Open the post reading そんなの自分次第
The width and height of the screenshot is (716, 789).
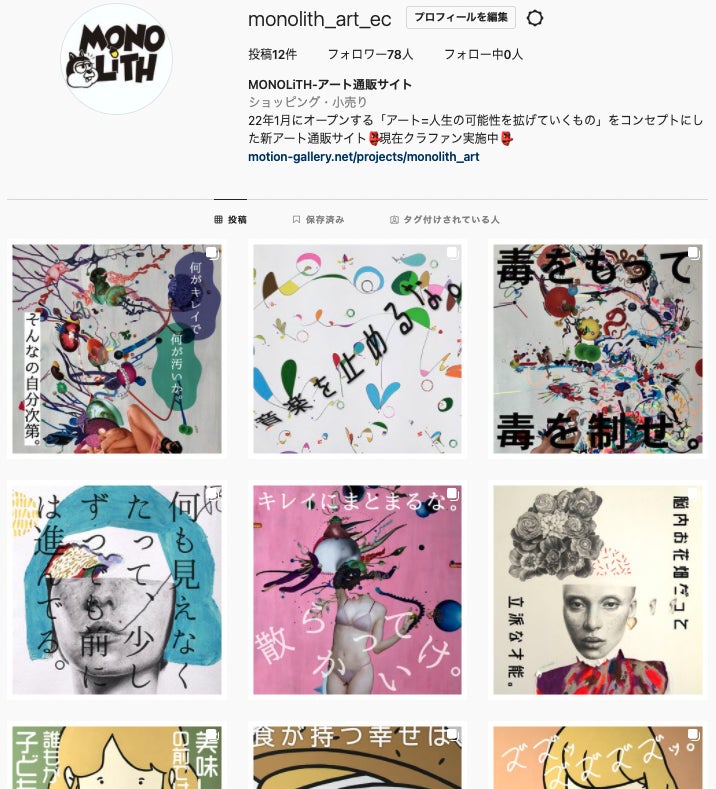click(116, 349)
